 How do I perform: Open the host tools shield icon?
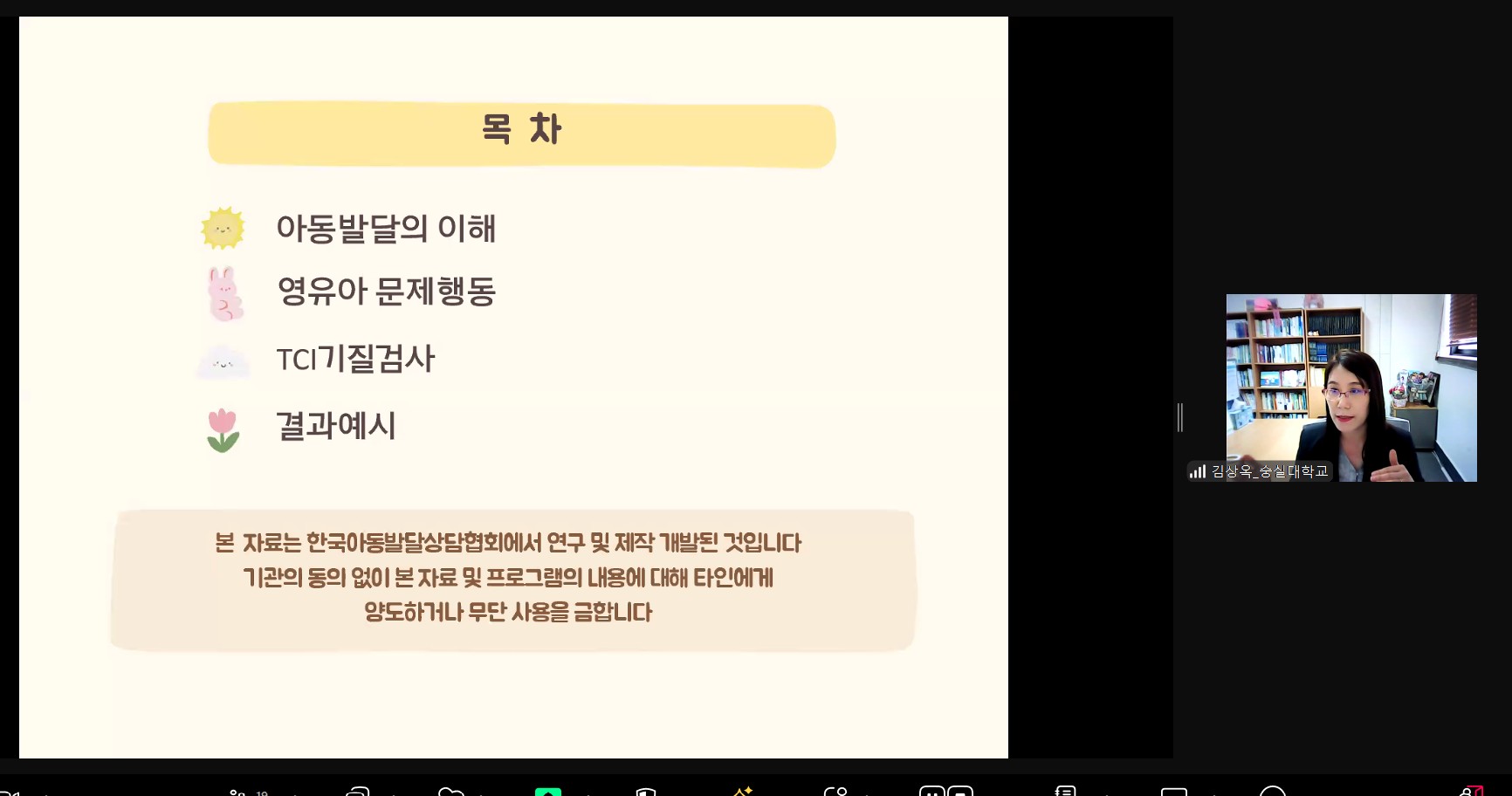pyautogui.click(x=646, y=792)
